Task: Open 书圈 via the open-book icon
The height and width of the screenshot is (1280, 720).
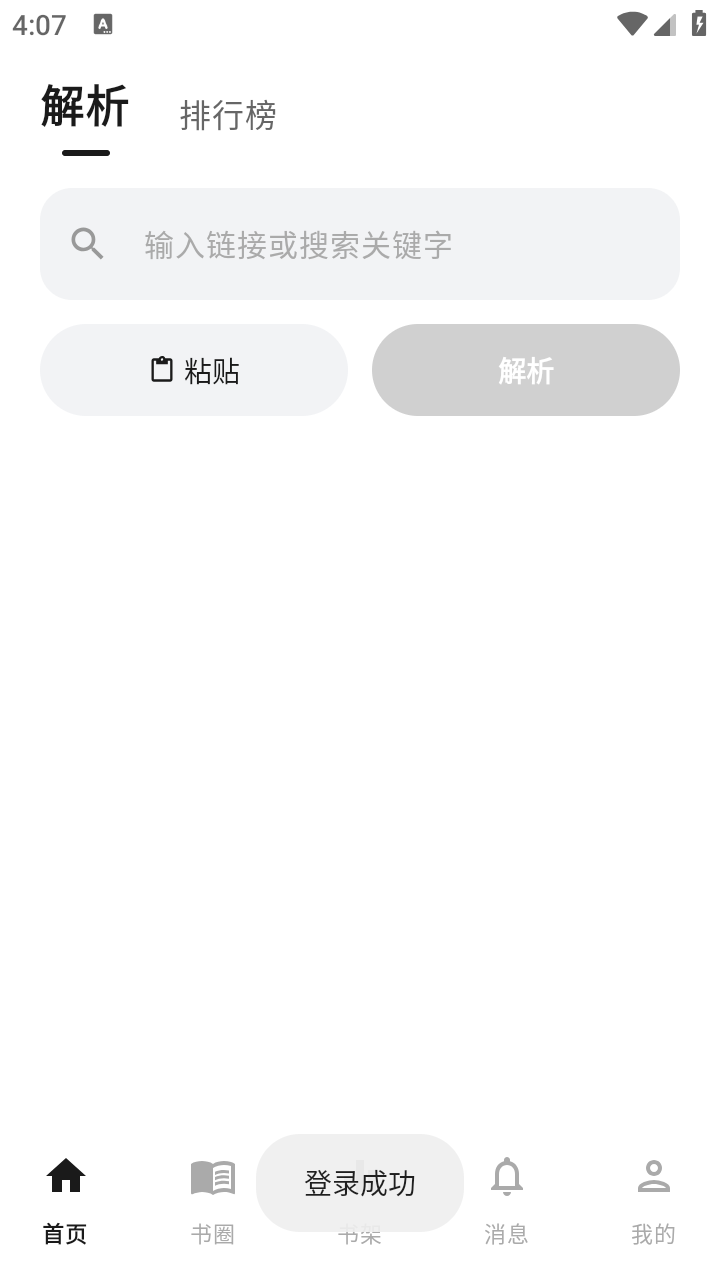Action: [213, 1177]
